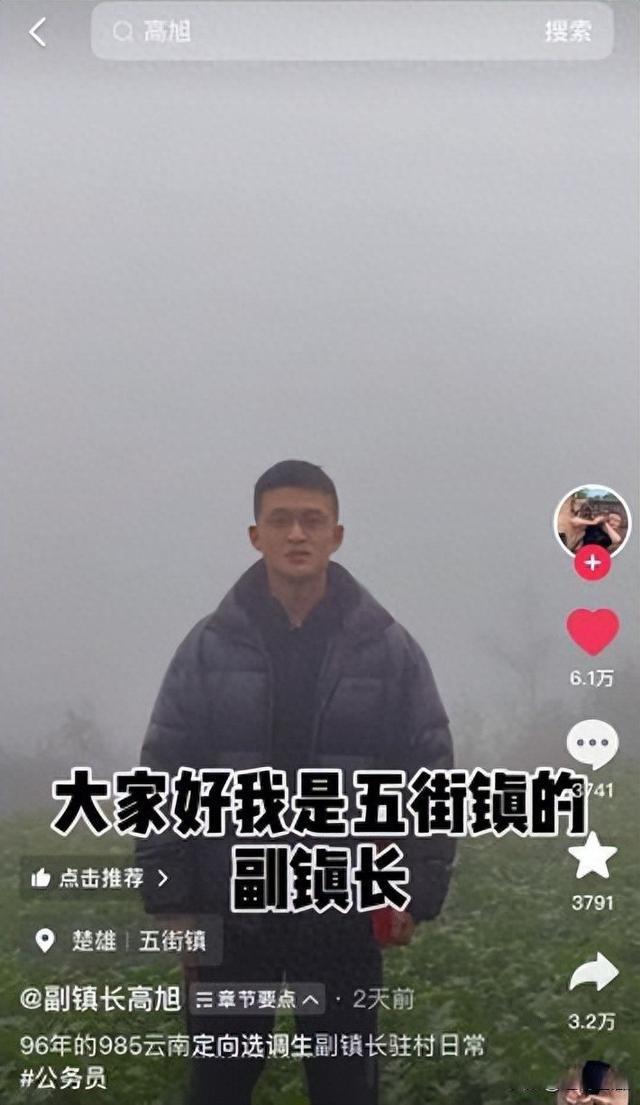This screenshot has width=640, height=1105.
Task: Open the #公务员 hashtag
Action: pyautogui.click(x=63, y=1079)
